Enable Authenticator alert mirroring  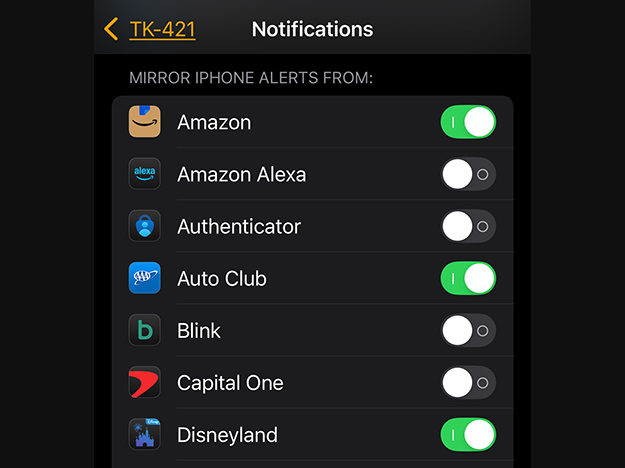(x=468, y=226)
